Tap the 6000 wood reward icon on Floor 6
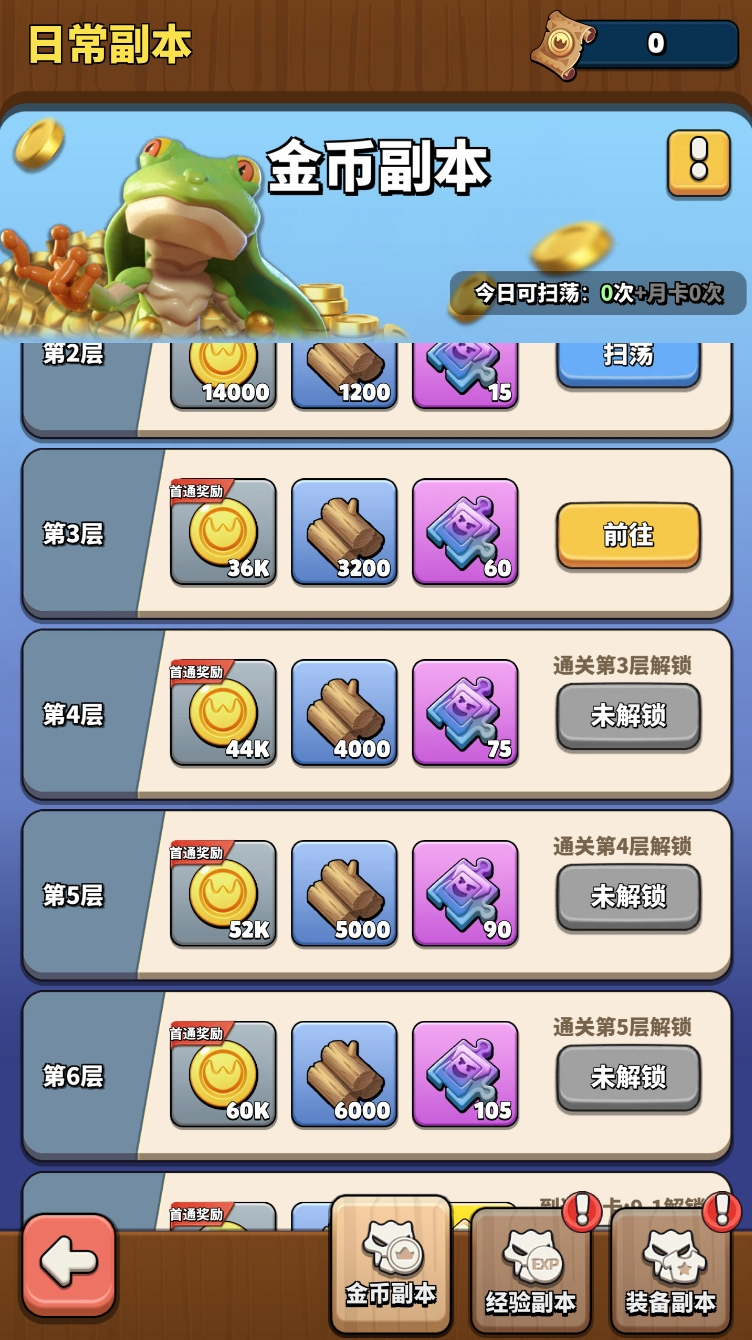This screenshot has height=1340, width=752. 343,1075
